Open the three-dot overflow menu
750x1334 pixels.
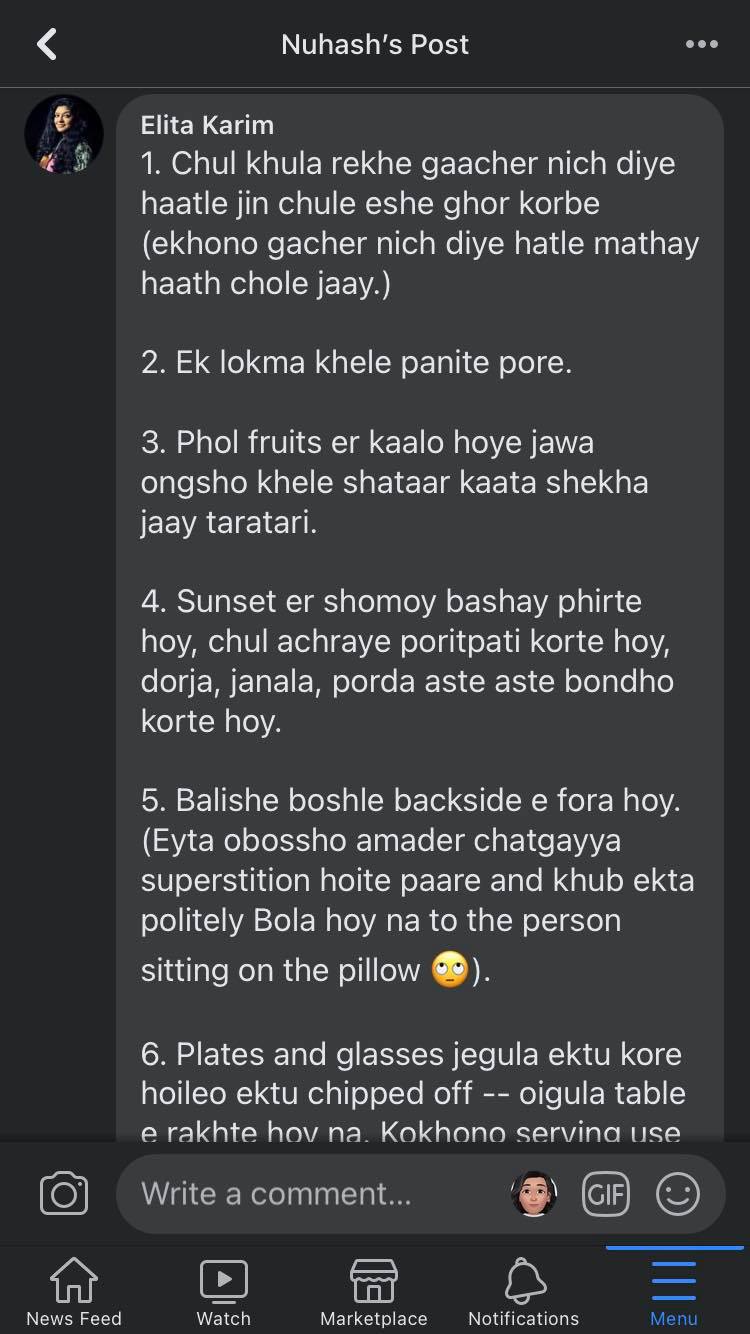(x=701, y=44)
